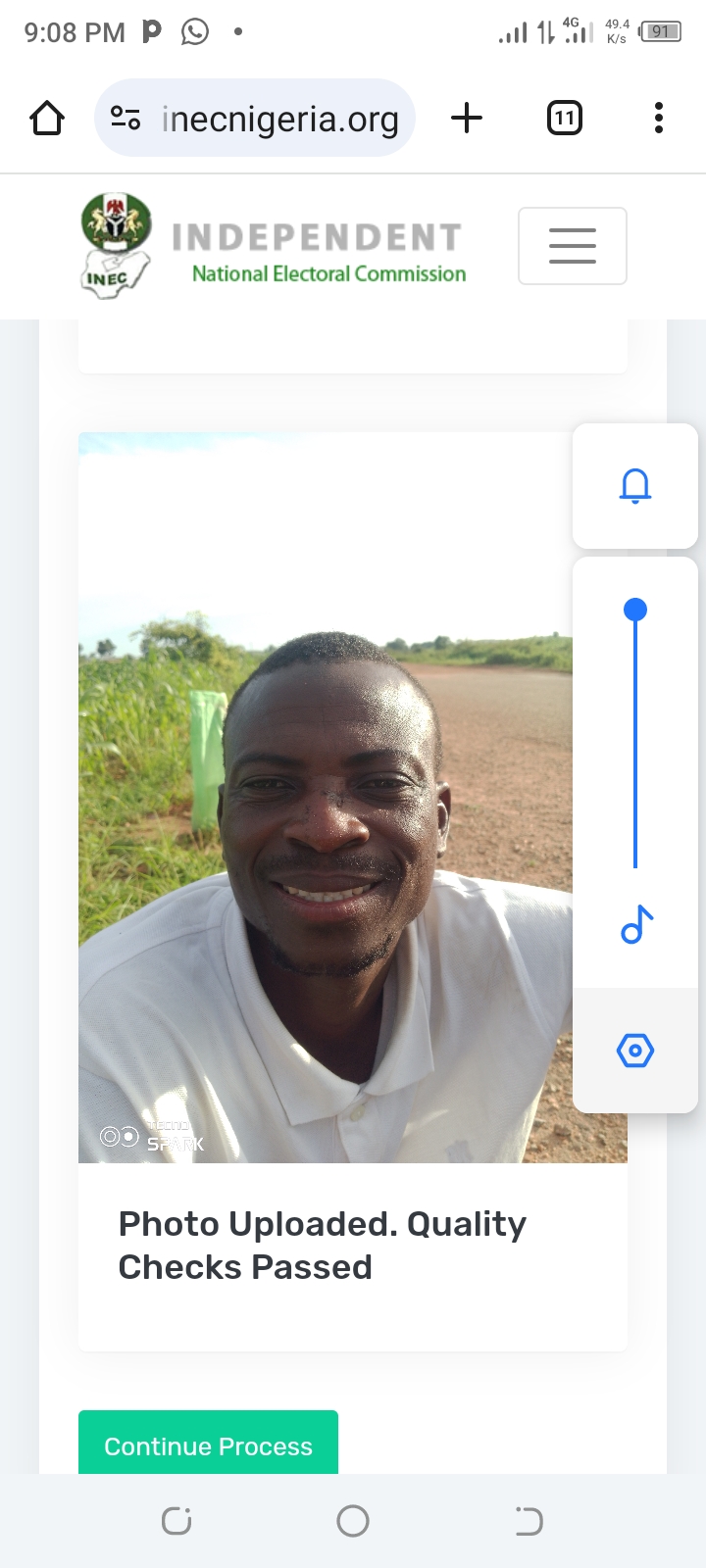Screen dimensions: 706x1568
Task: Tap the media volume slider
Action: click(x=635, y=735)
